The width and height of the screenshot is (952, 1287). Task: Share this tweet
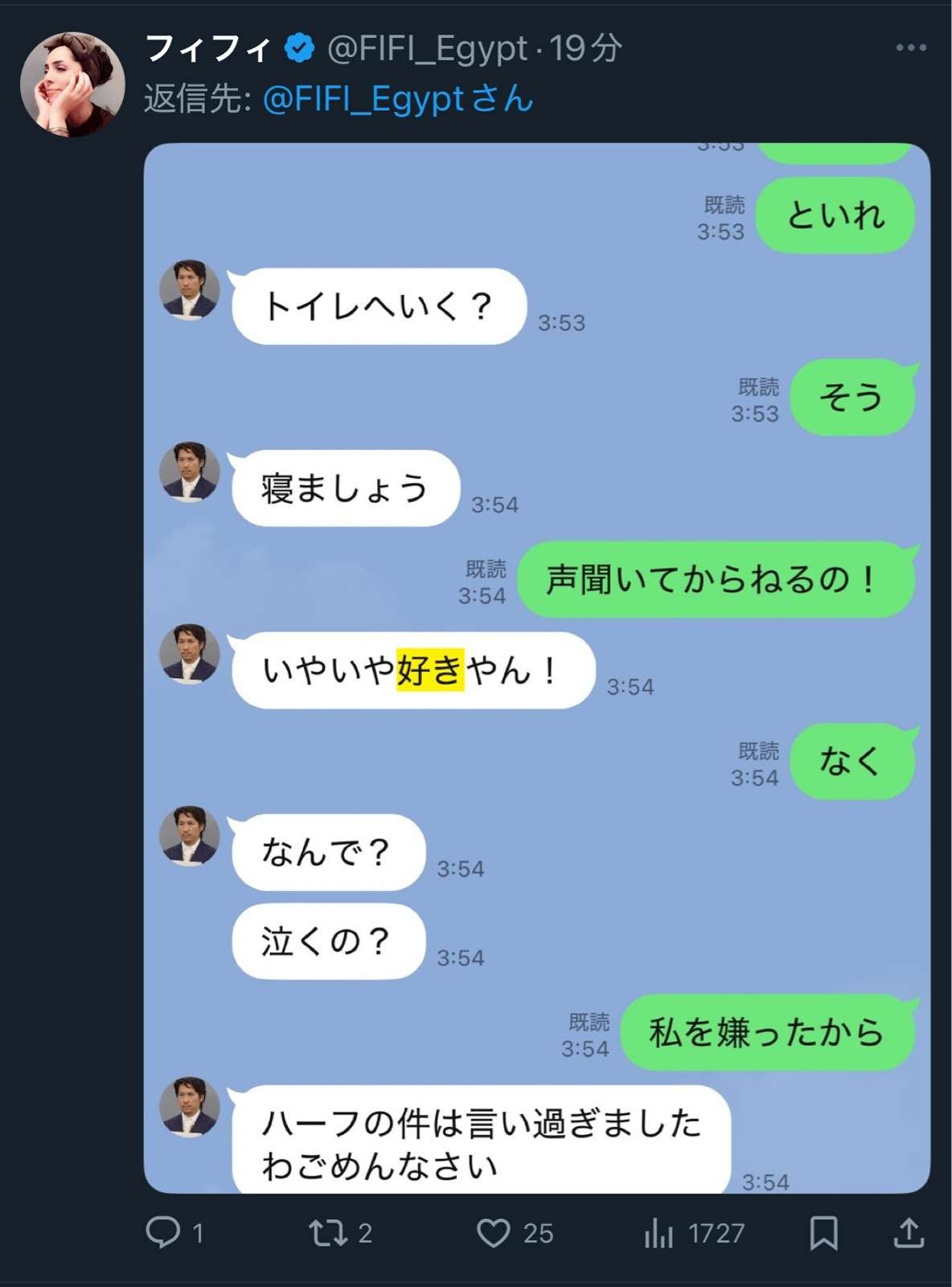(909, 1232)
